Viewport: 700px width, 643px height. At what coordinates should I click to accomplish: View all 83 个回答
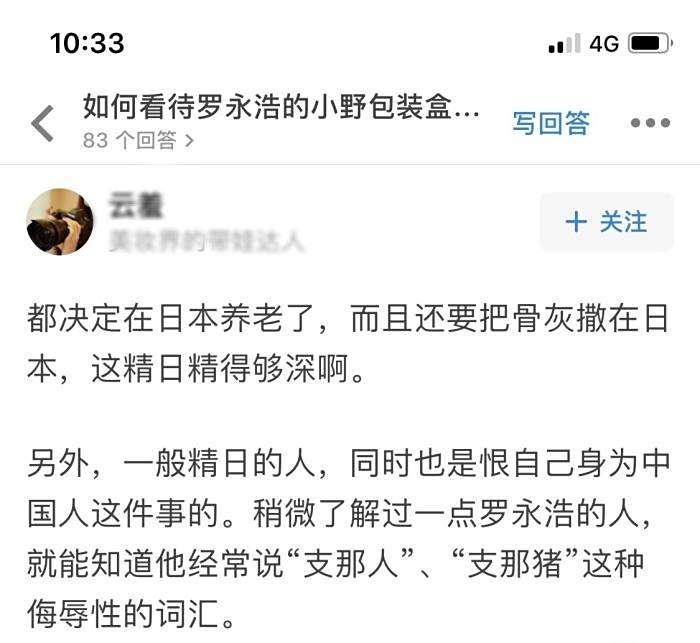138,141
